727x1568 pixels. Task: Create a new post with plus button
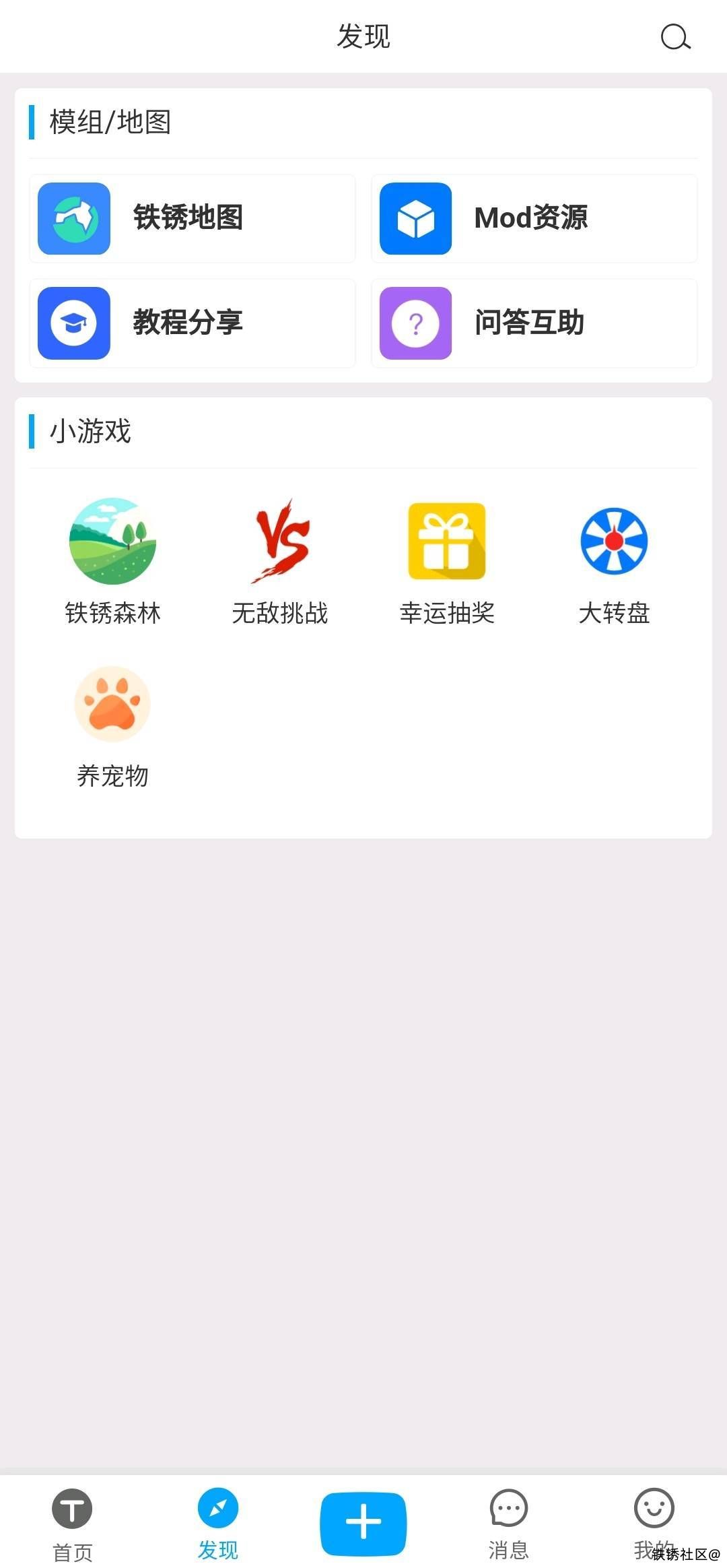tap(363, 1522)
